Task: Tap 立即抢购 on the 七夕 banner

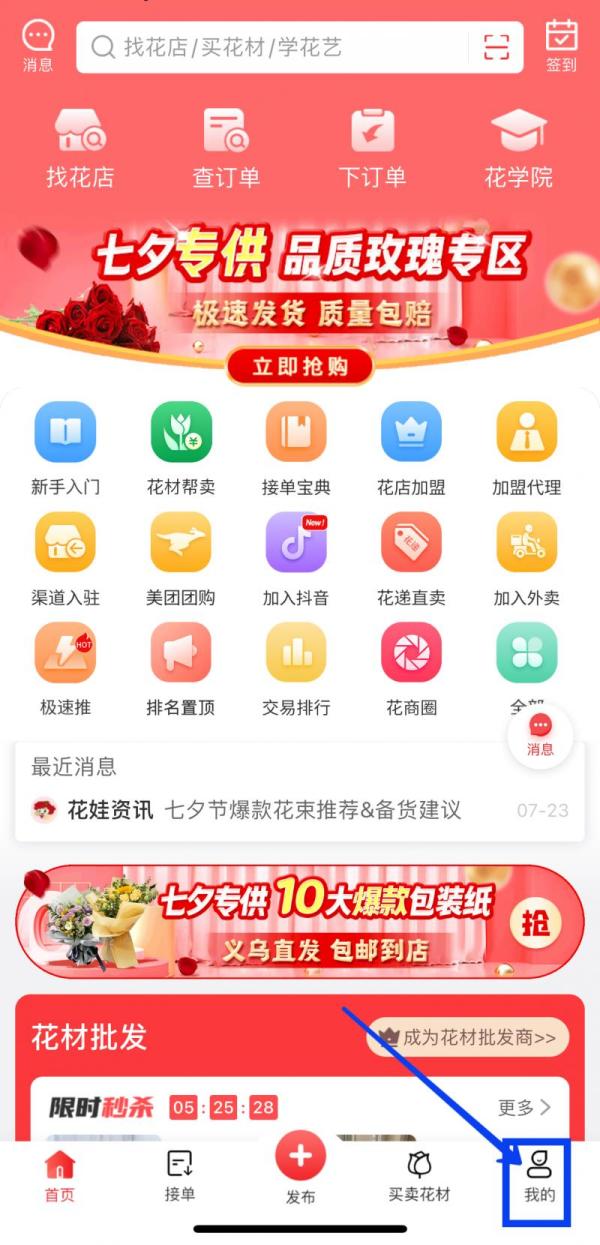Action: [x=300, y=366]
